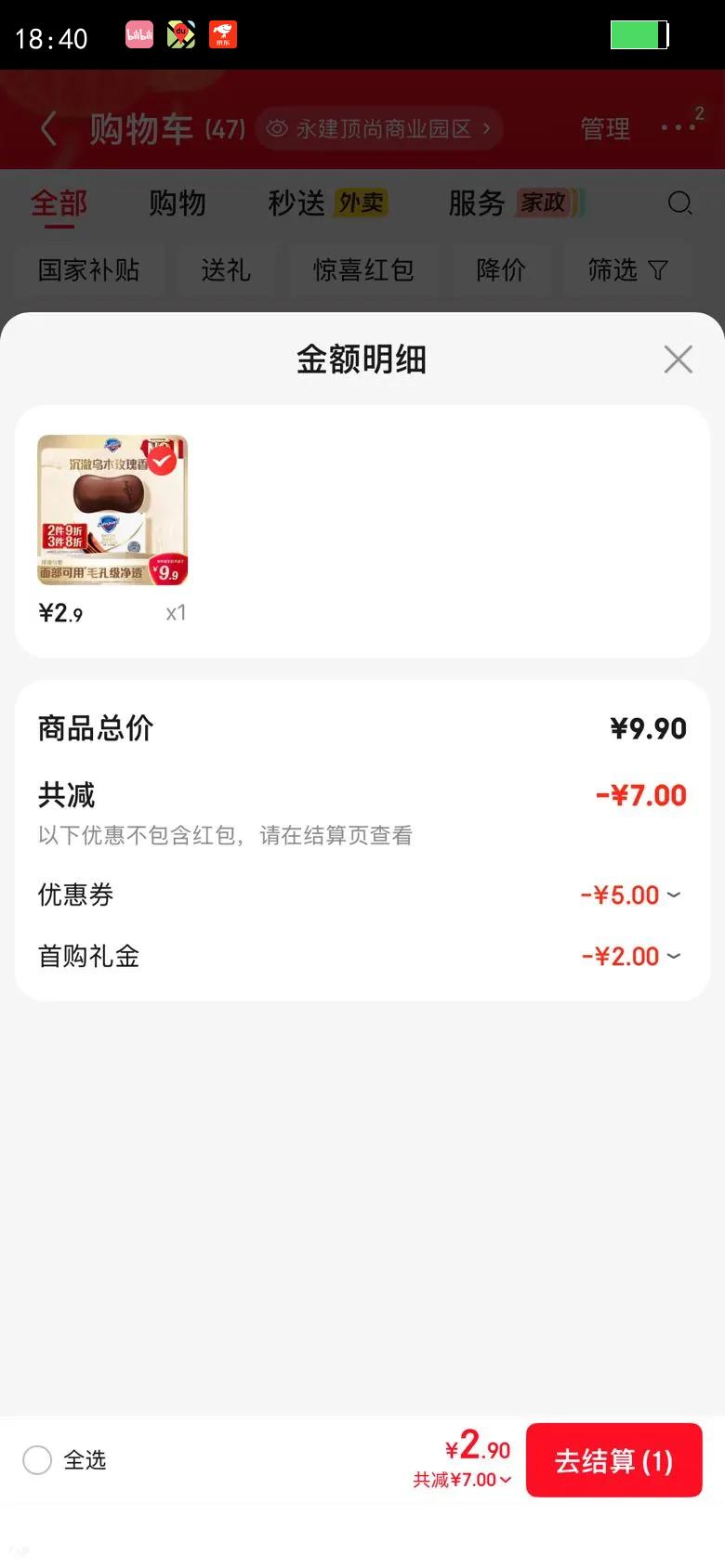Expand the 优惠券 discount details
Screen dimensions: 725x1568
click(631, 895)
